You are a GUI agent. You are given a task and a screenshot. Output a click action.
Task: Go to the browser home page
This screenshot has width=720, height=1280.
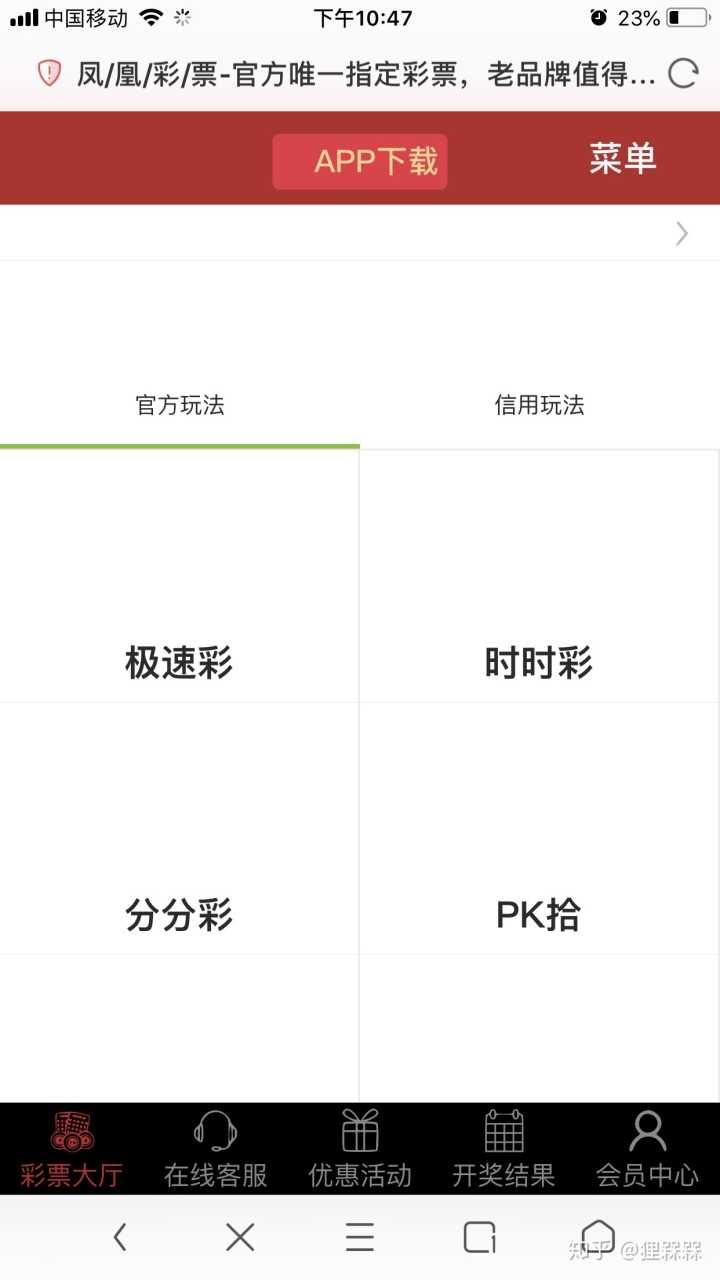click(598, 1238)
